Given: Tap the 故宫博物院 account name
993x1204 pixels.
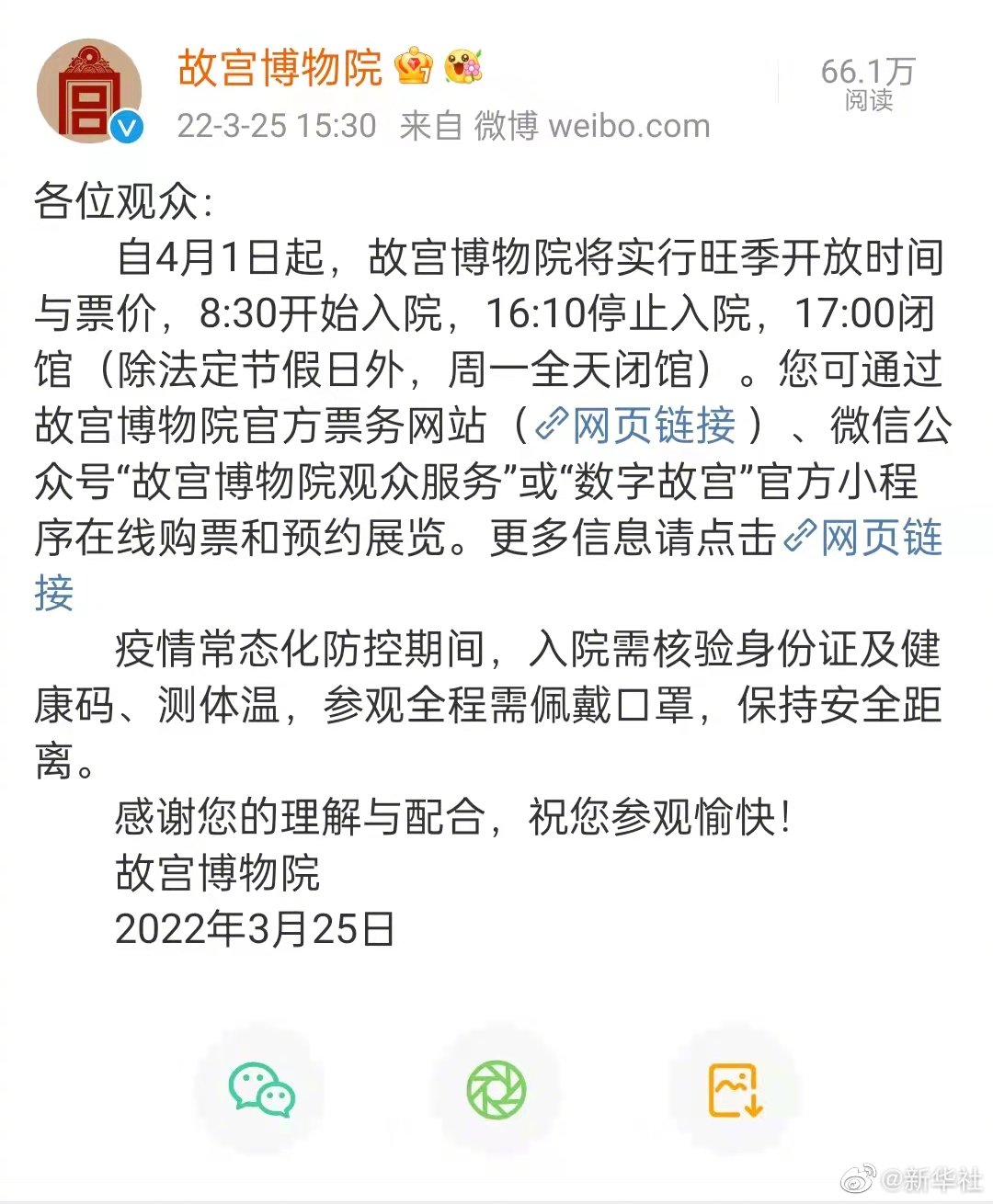Looking at the screenshot, I should (280, 68).
